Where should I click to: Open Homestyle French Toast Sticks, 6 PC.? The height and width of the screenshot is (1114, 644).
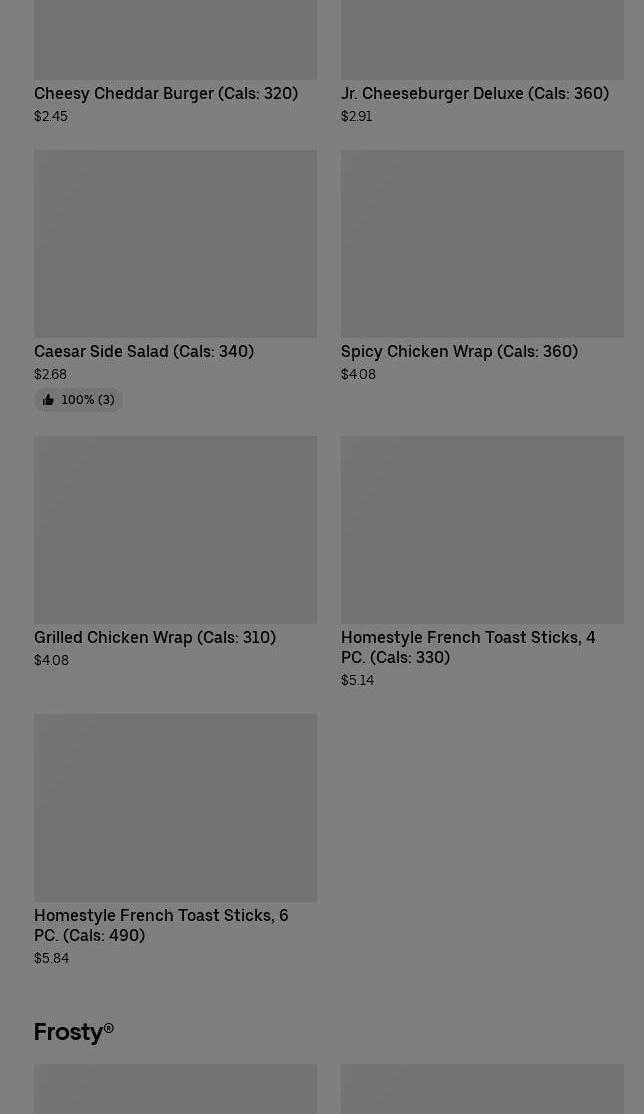(x=176, y=840)
